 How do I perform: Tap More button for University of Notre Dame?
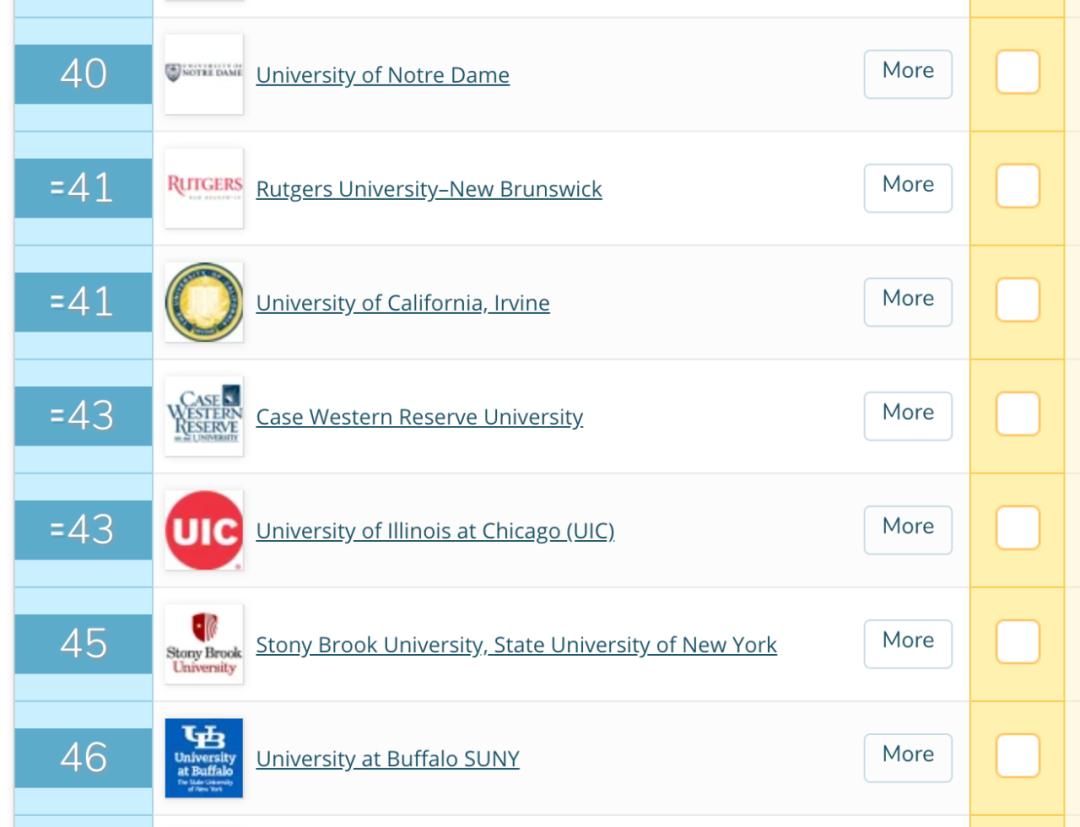click(907, 72)
